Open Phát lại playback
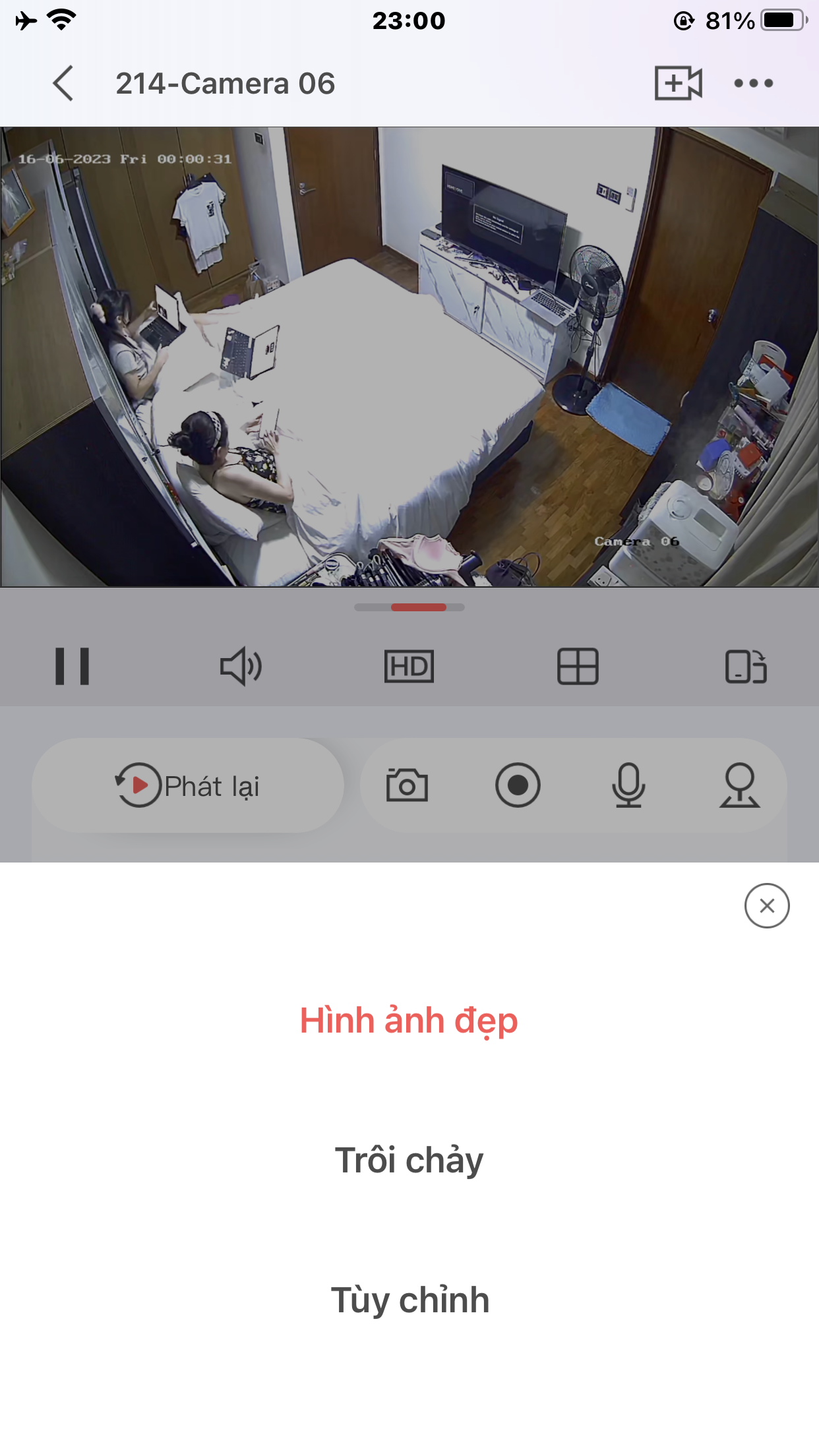This screenshot has width=819, height=1456. pos(188,785)
